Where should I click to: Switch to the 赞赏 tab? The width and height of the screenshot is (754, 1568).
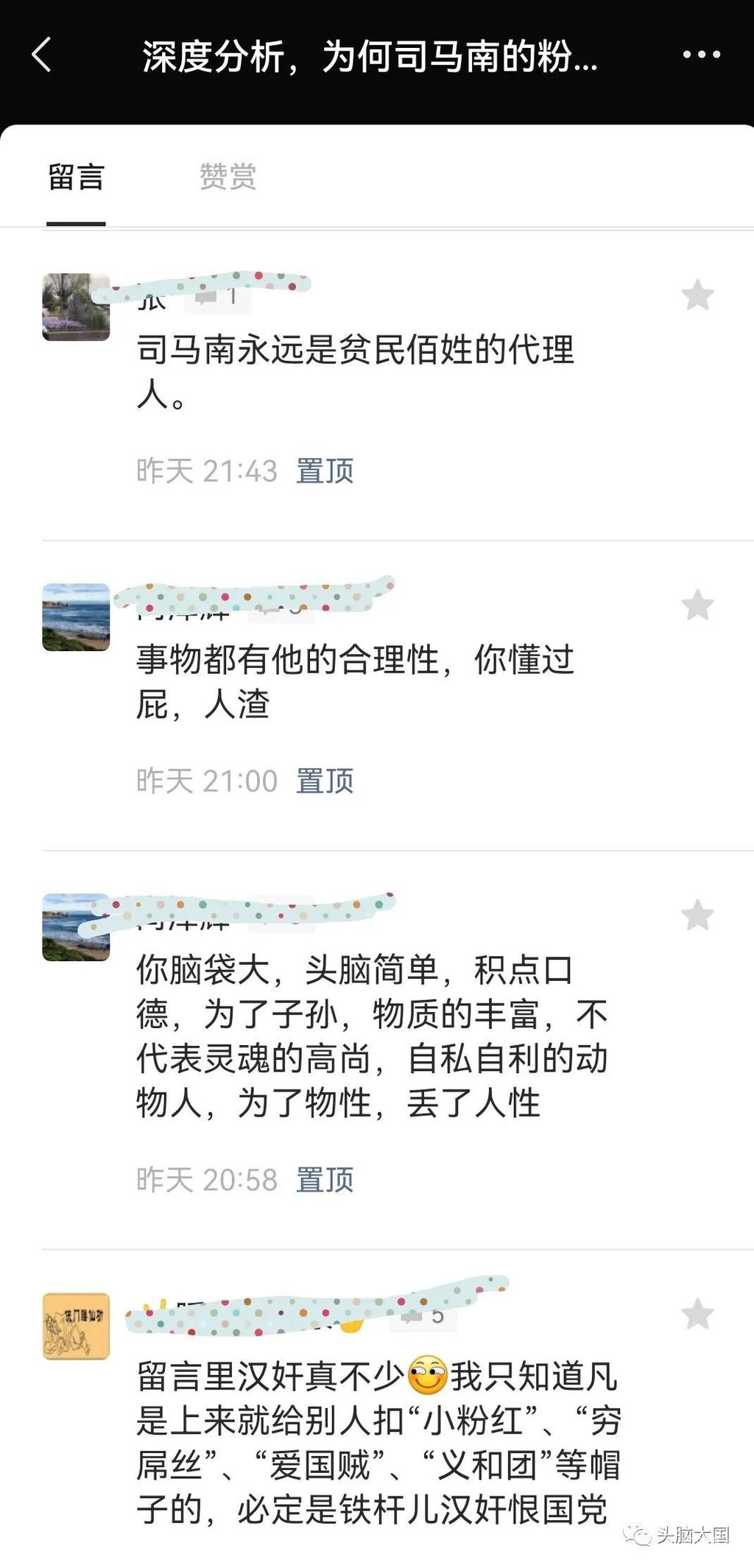click(x=228, y=177)
